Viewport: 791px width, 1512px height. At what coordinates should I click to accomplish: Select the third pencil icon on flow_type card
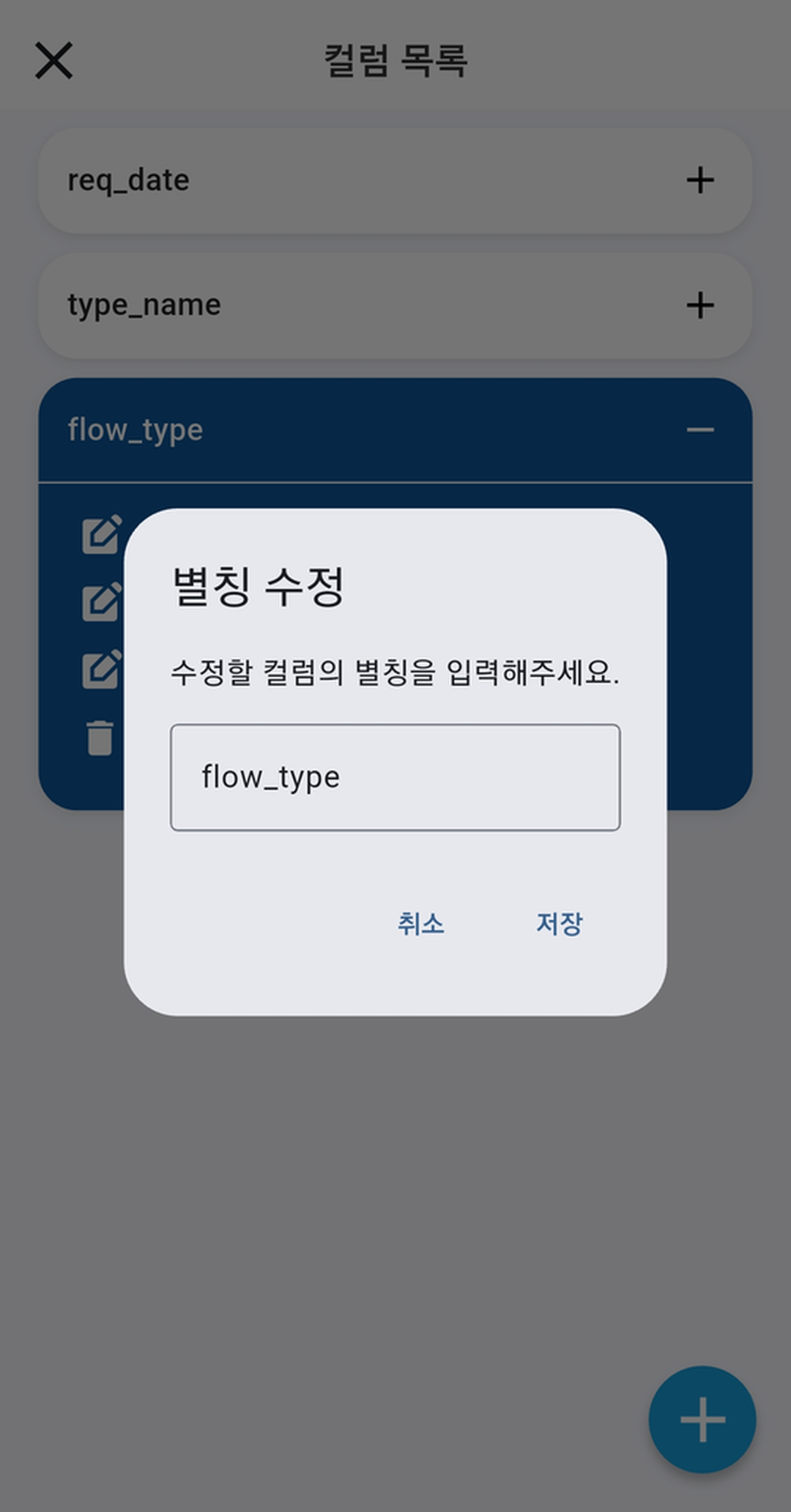(103, 667)
